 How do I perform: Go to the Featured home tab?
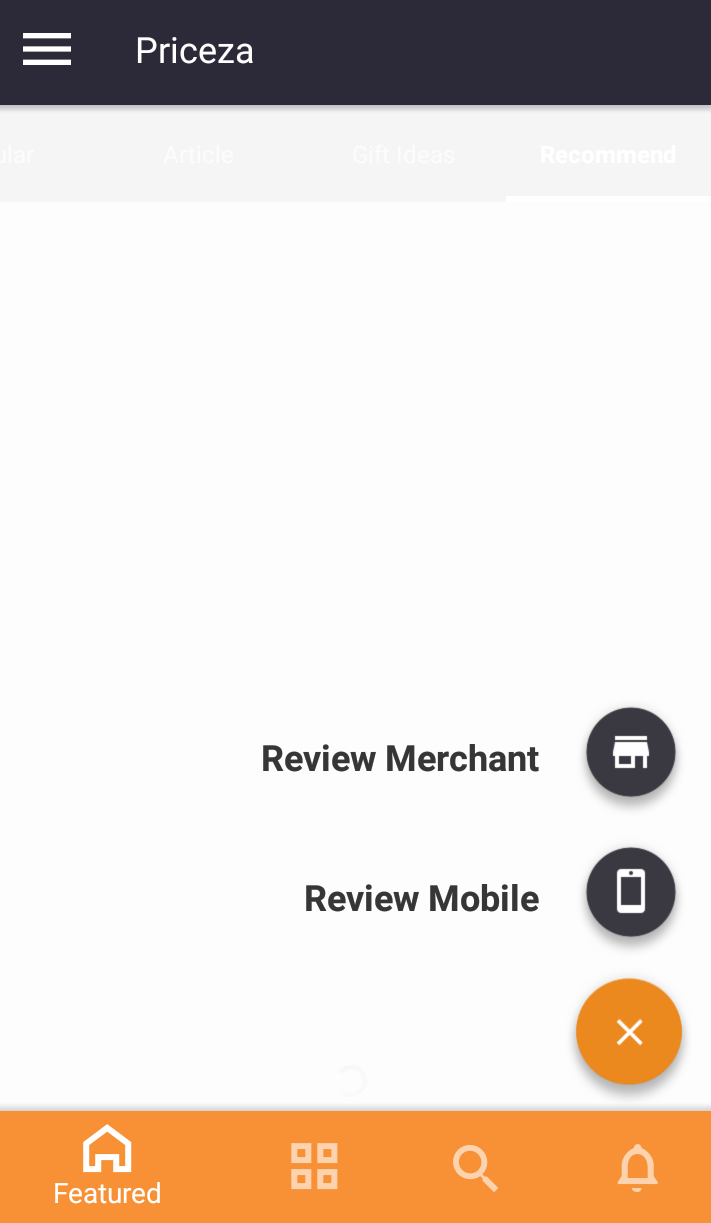(x=107, y=1166)
